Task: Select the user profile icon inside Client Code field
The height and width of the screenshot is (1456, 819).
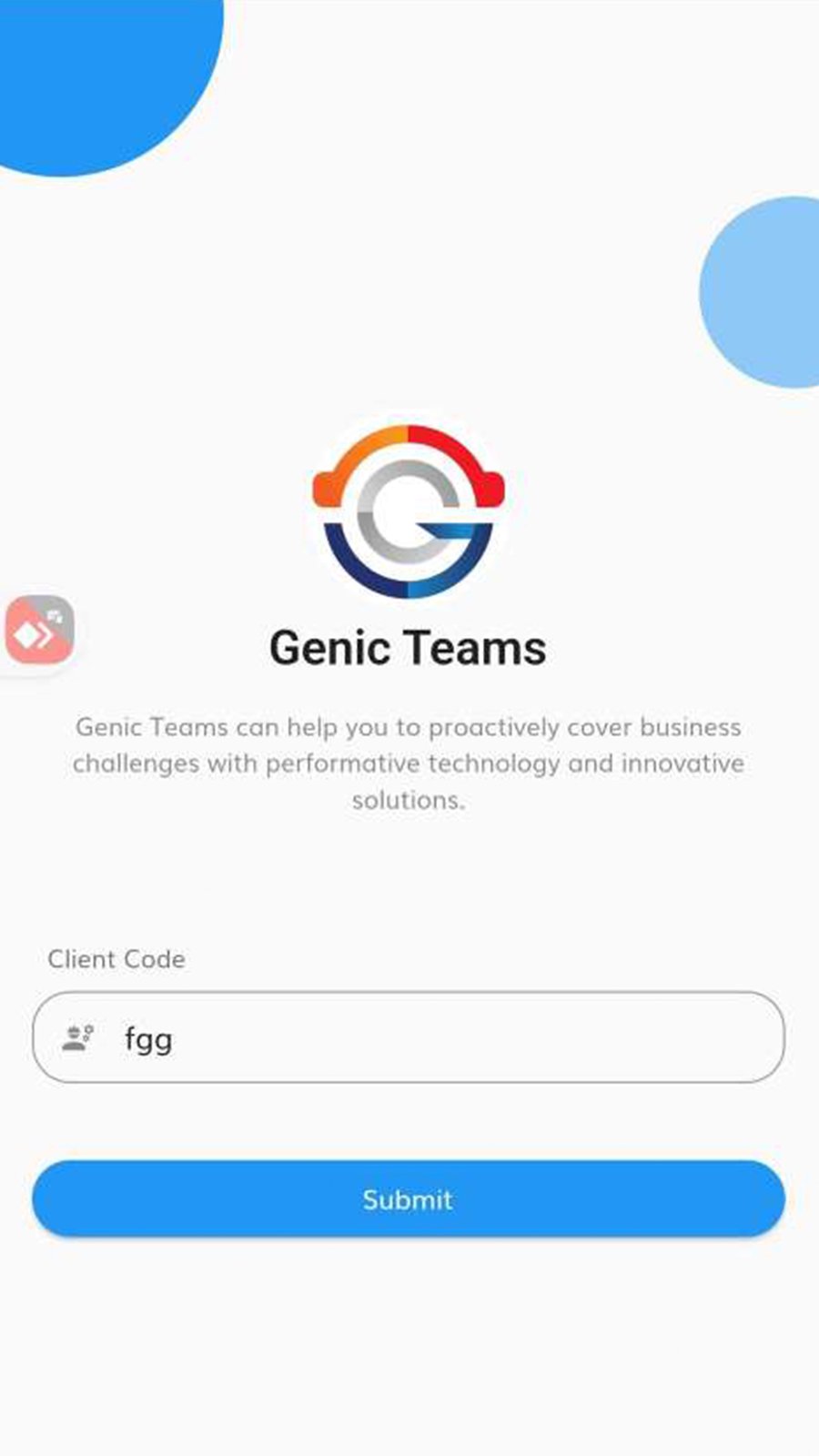Action: (77, 1037)
